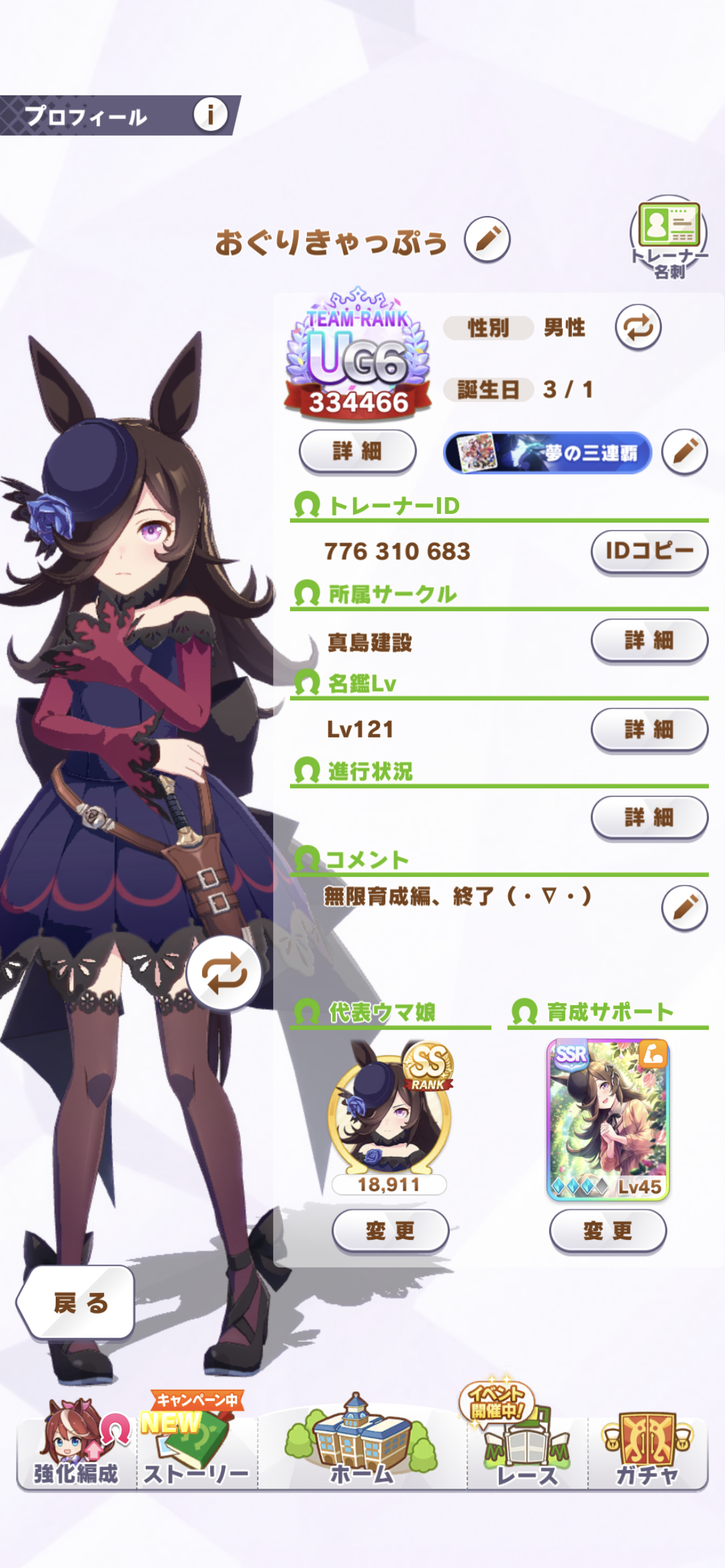The width and height of the screenshot is (725, 1568).
Task: Open the profile info icon
Action: (x=210, y=115)
